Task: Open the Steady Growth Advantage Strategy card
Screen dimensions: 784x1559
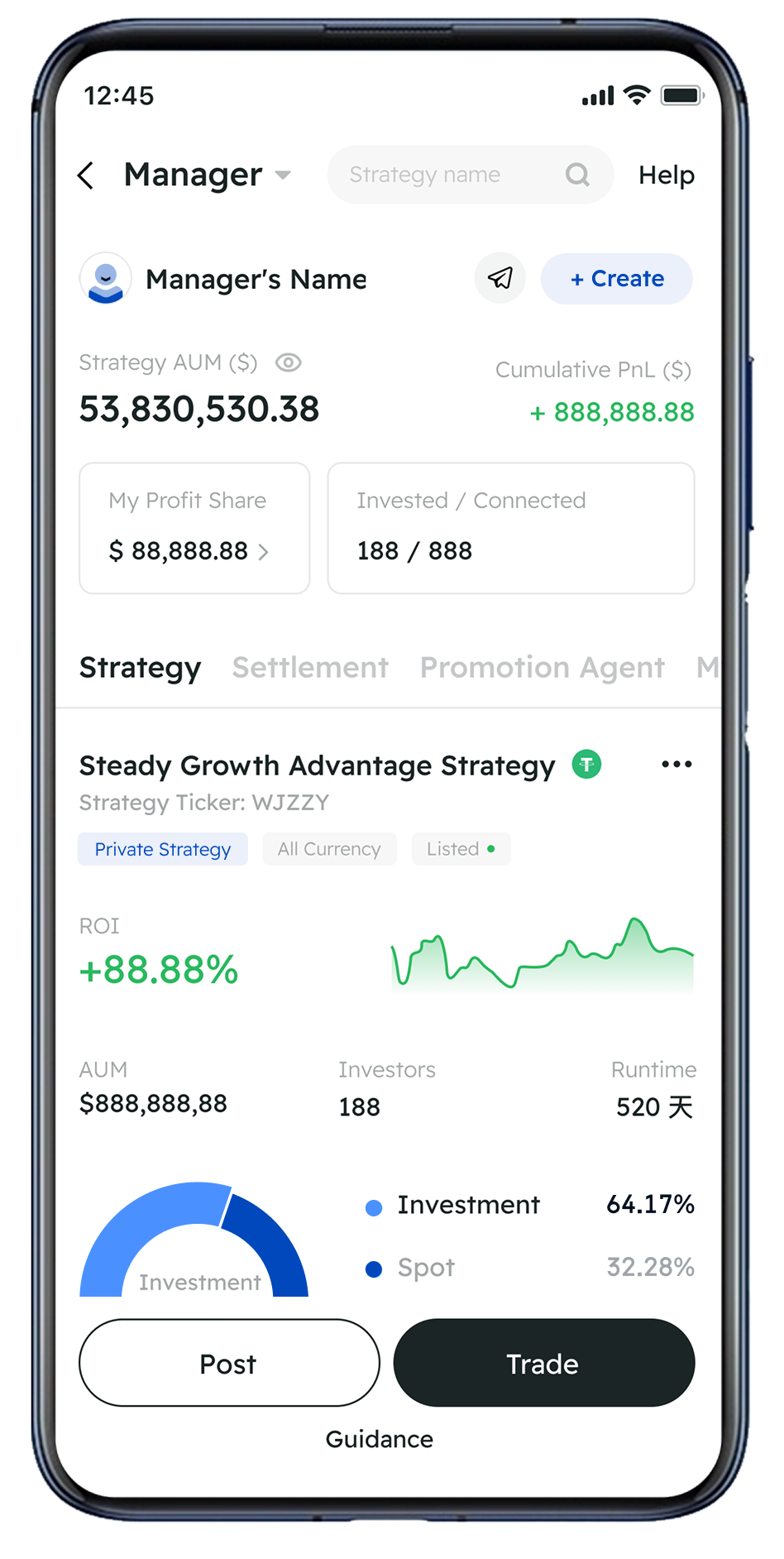Action: click(317, 766)
